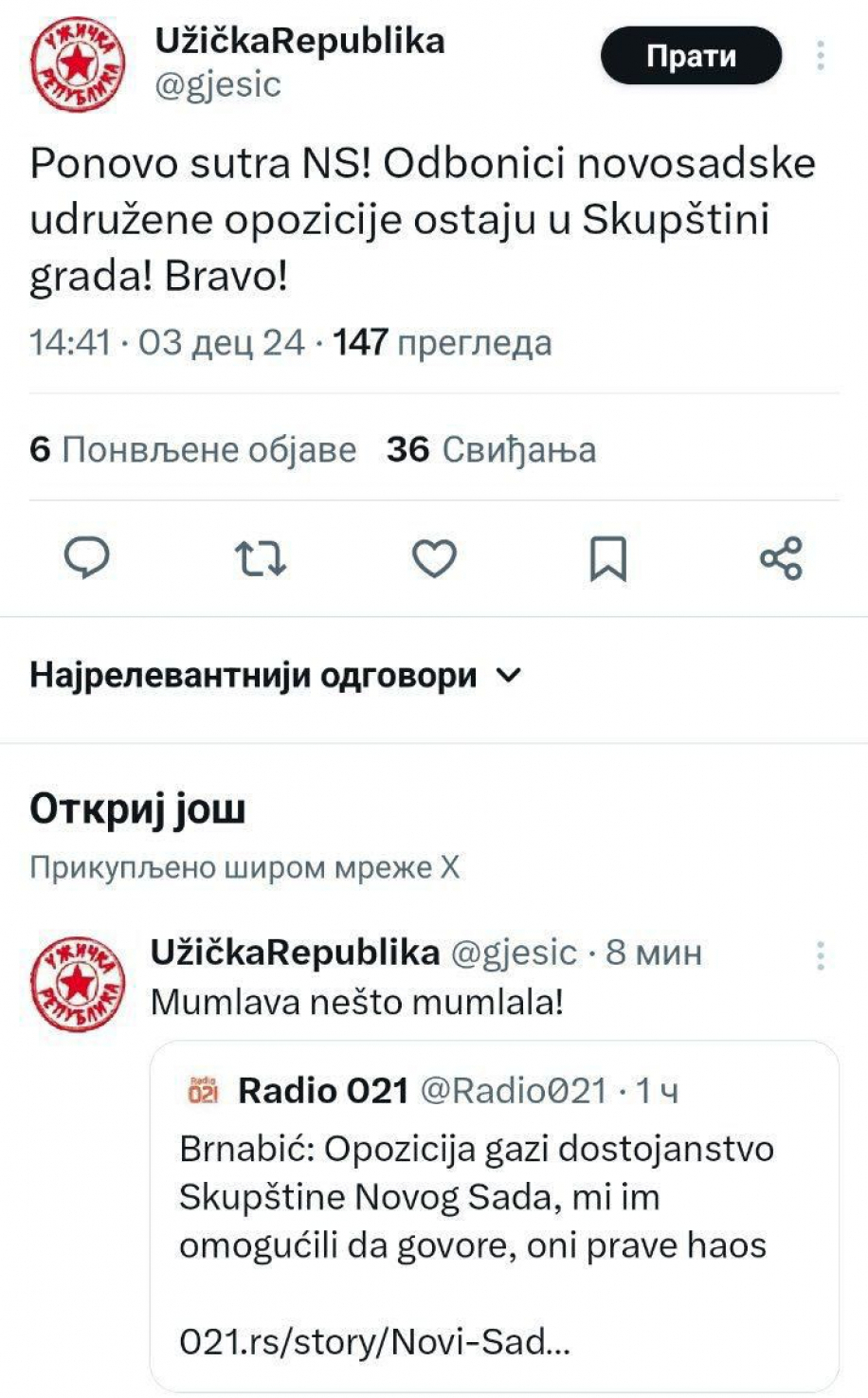Screen dimensions: 868x1398
Task: Share the Ponovo sutra NS post
Action: tap(781, 557)
